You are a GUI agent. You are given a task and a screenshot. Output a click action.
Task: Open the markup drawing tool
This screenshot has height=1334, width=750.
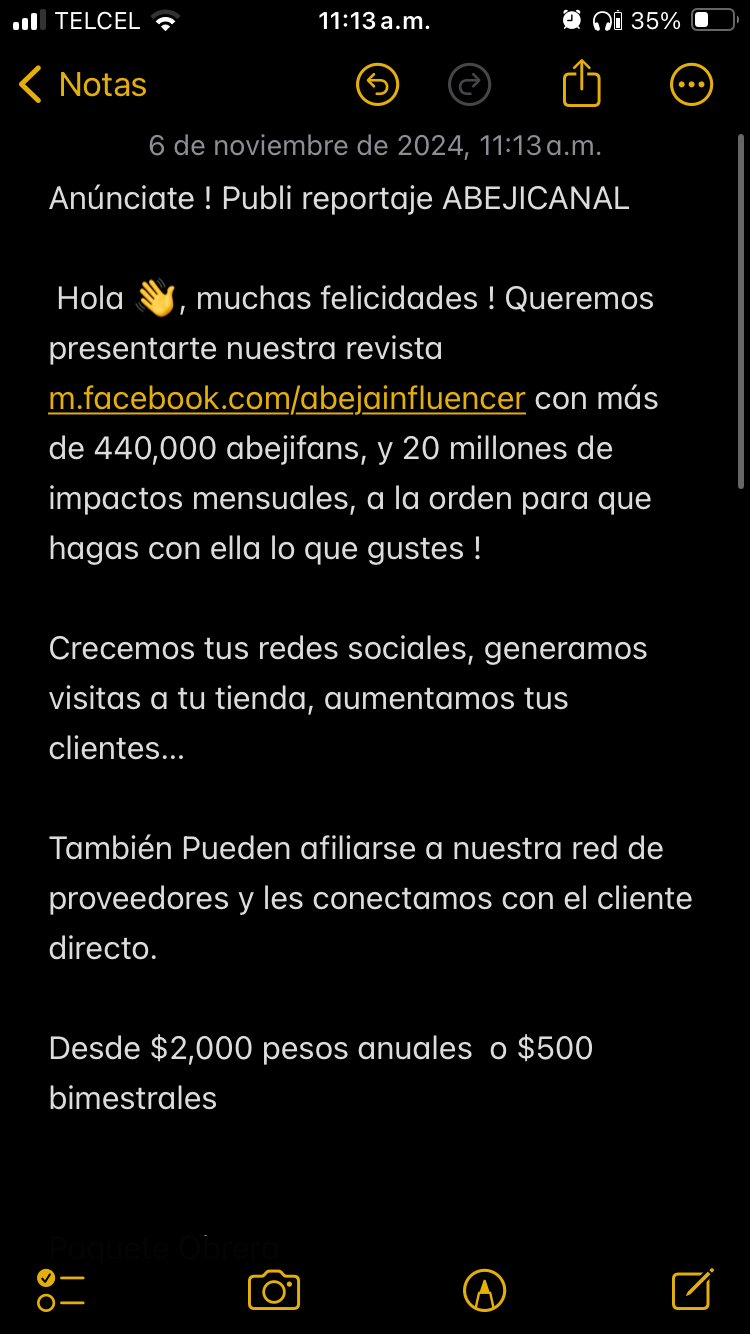coord(484,1290)
